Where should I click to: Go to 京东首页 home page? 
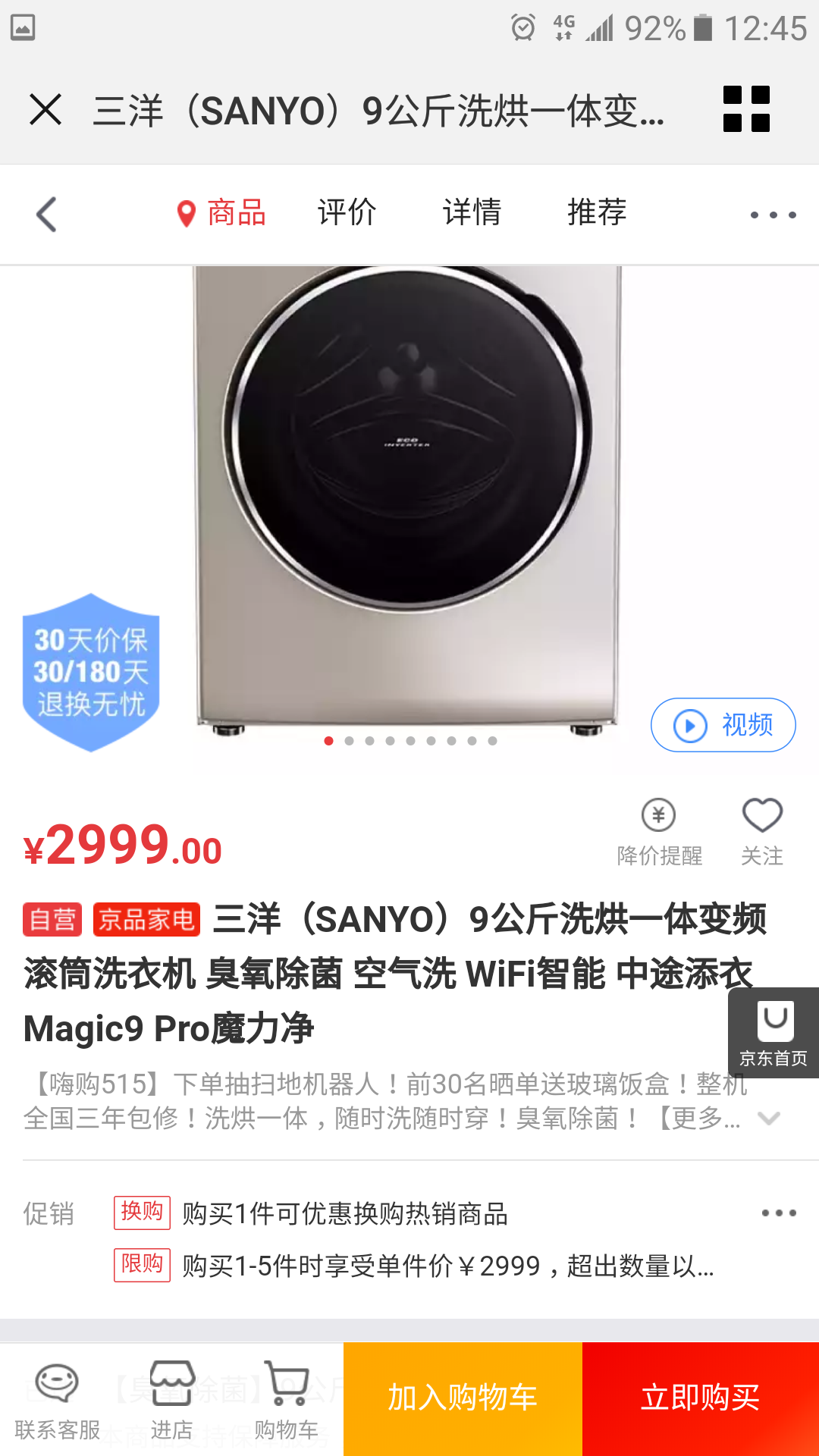click(774, 1032)
